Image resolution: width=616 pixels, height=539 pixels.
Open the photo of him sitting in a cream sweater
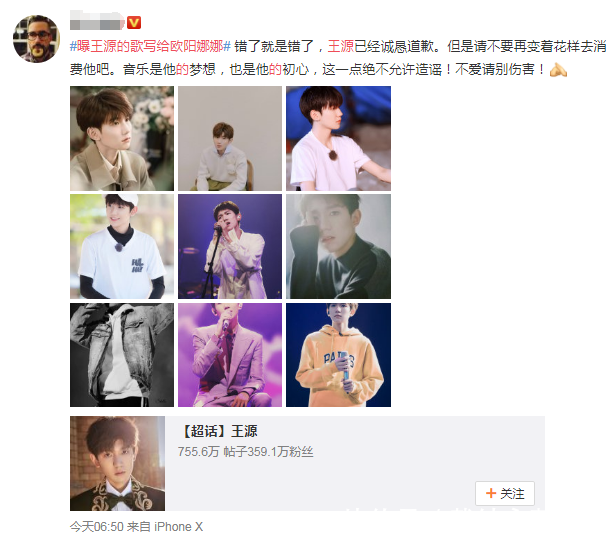[229, 139]
